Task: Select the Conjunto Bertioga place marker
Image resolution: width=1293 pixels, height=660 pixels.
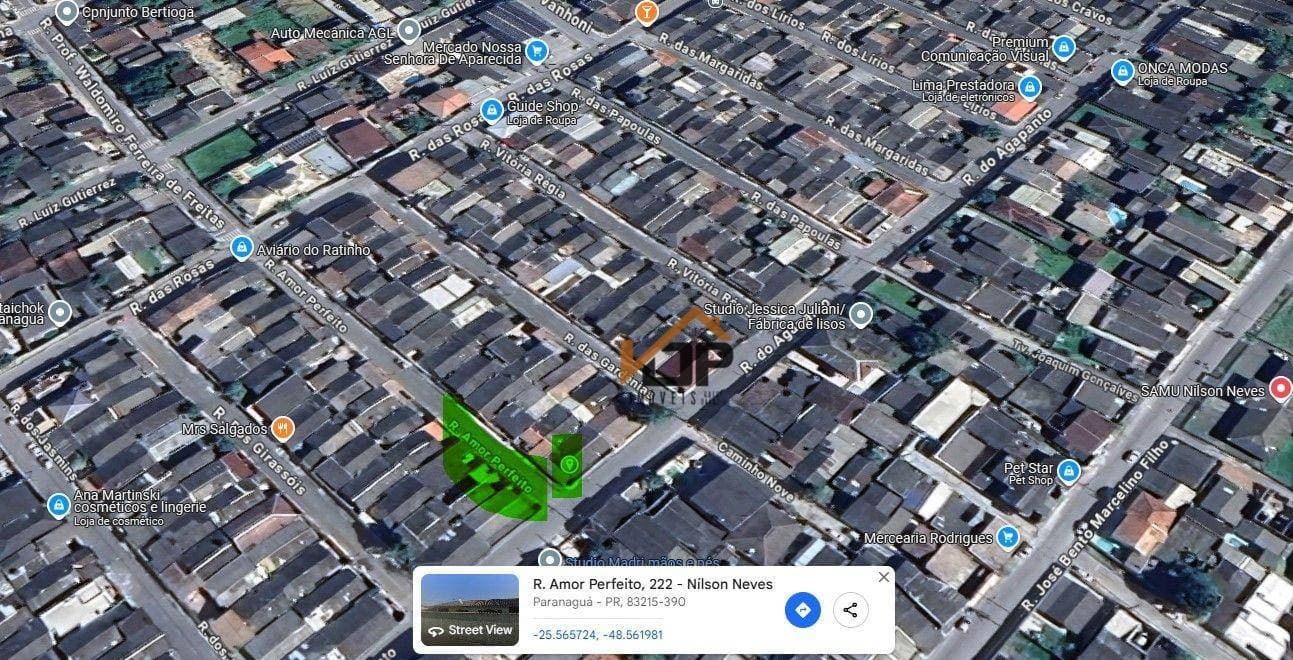Action: pyautogui.click(x=67, y=13)
